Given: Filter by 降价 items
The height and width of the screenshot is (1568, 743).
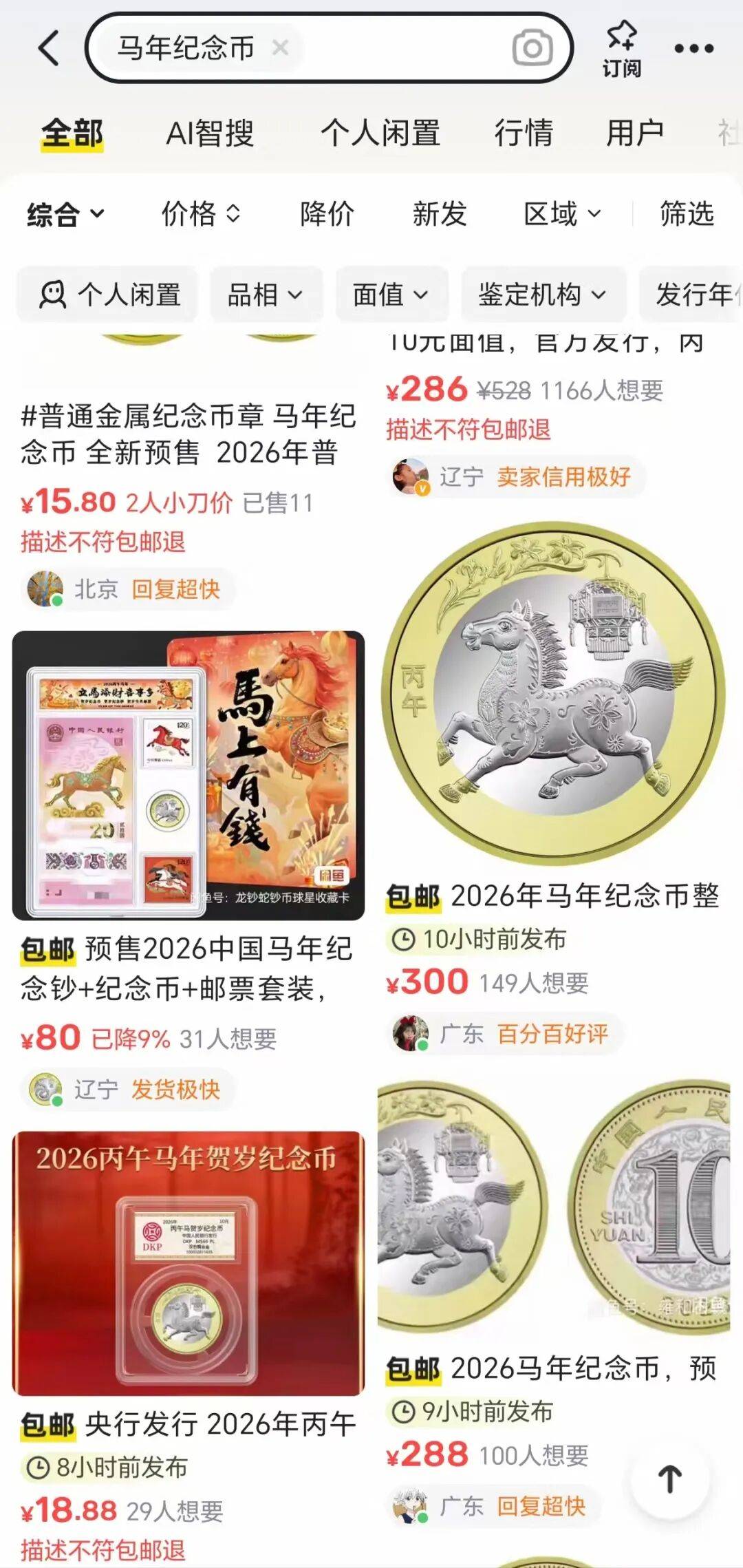Looking at the screenshot, I should coord(327,214).
